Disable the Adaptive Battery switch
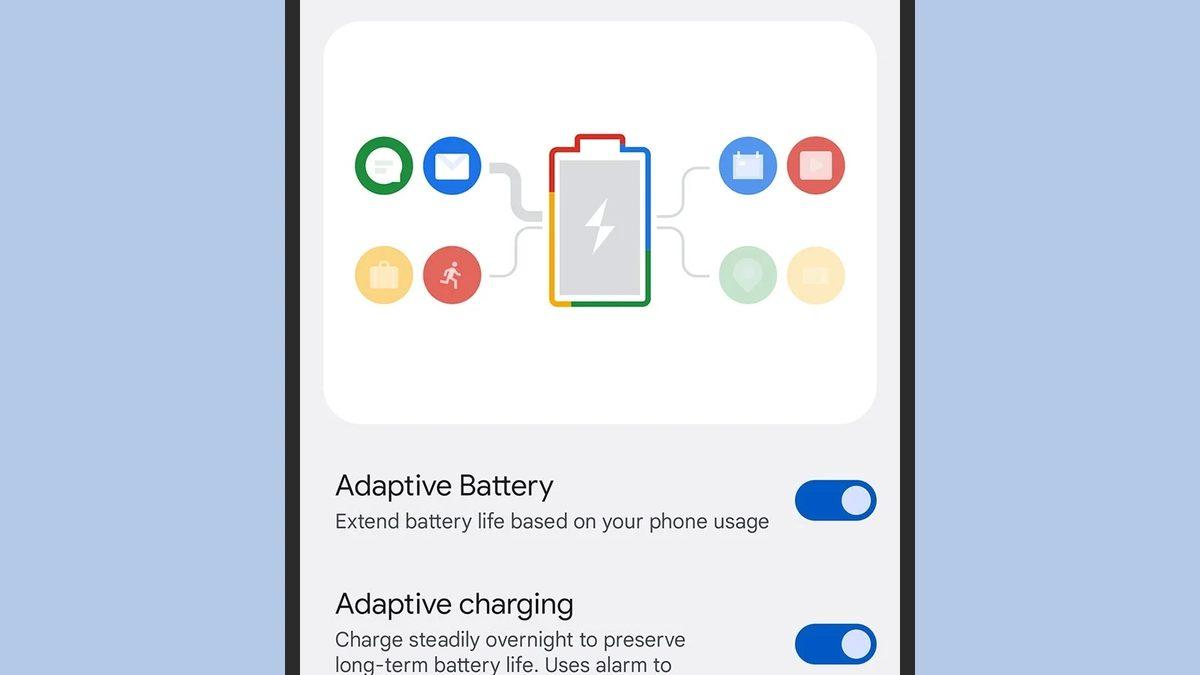 835,501
